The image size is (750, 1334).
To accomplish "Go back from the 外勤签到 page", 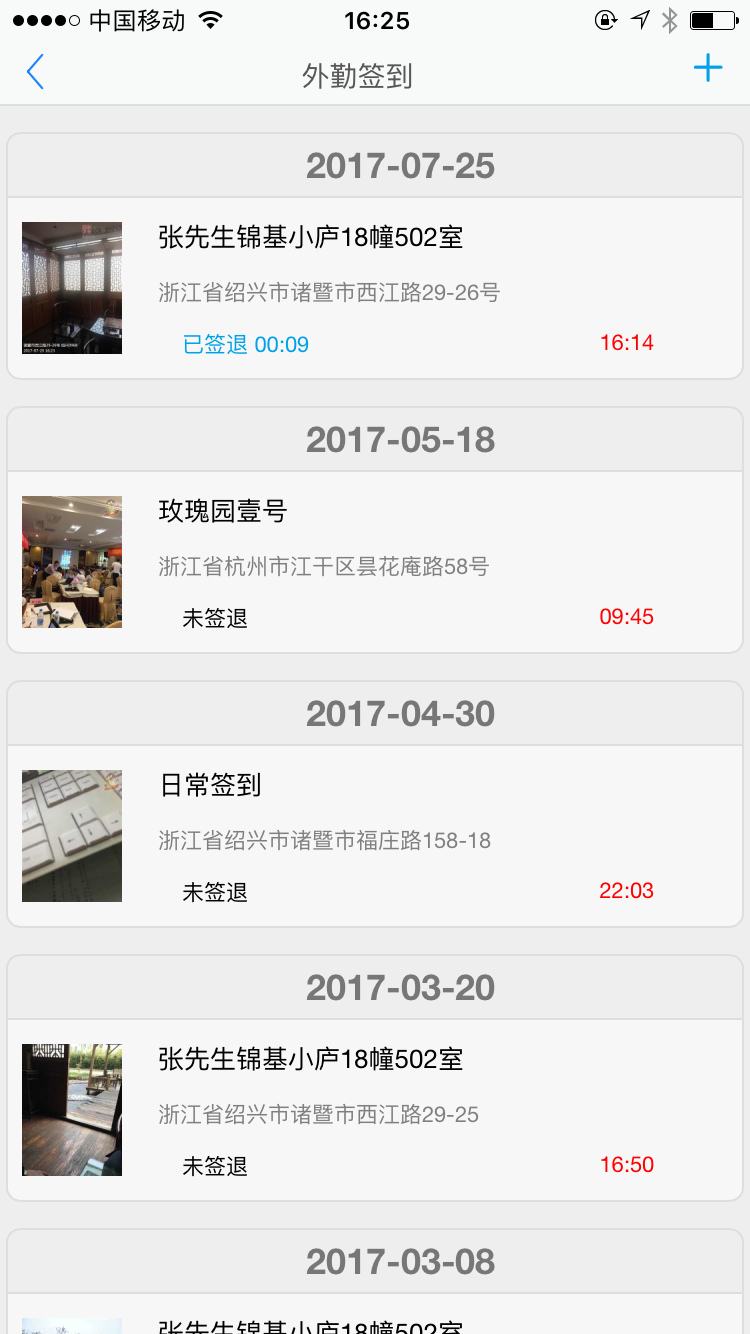I will point(36,72).
